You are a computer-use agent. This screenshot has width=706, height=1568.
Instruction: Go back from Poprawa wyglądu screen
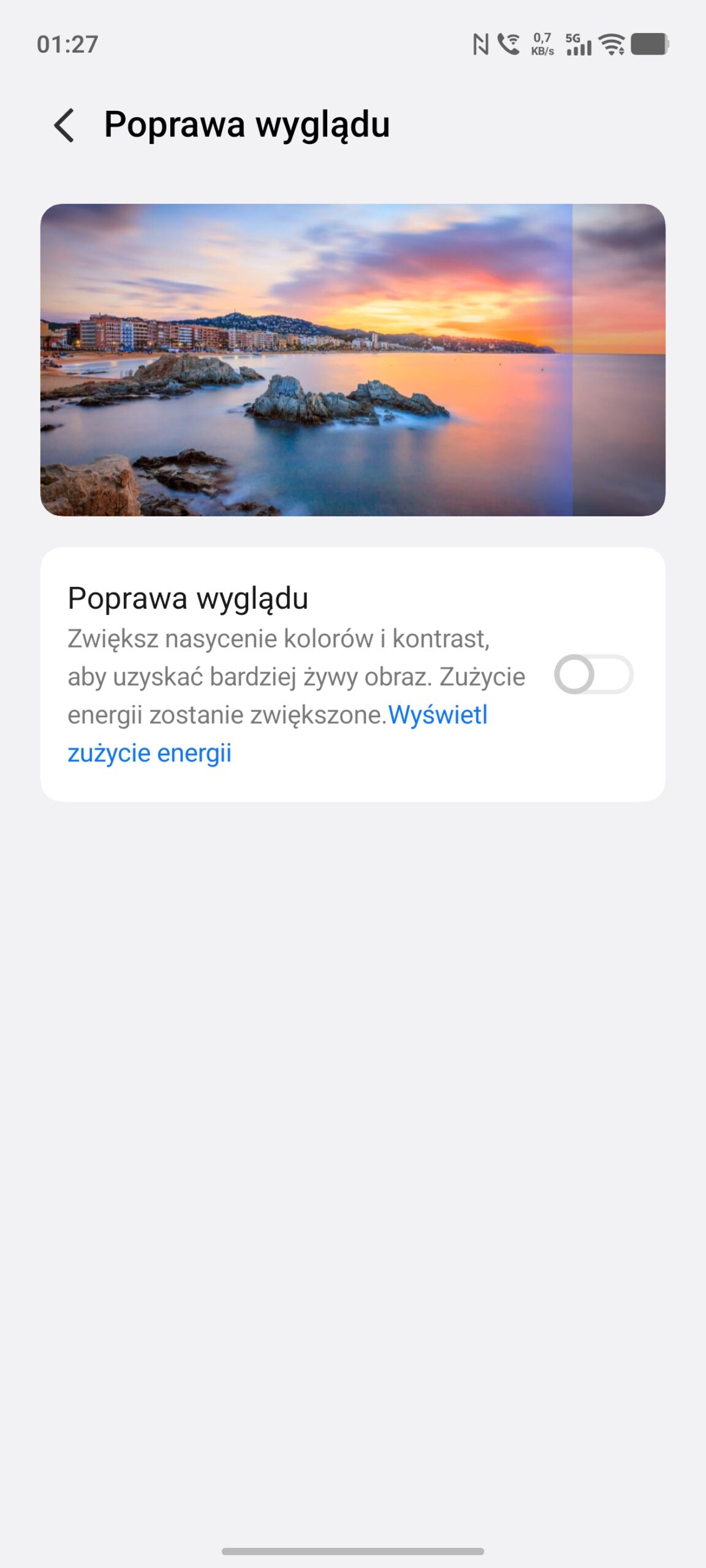(64, 126)
